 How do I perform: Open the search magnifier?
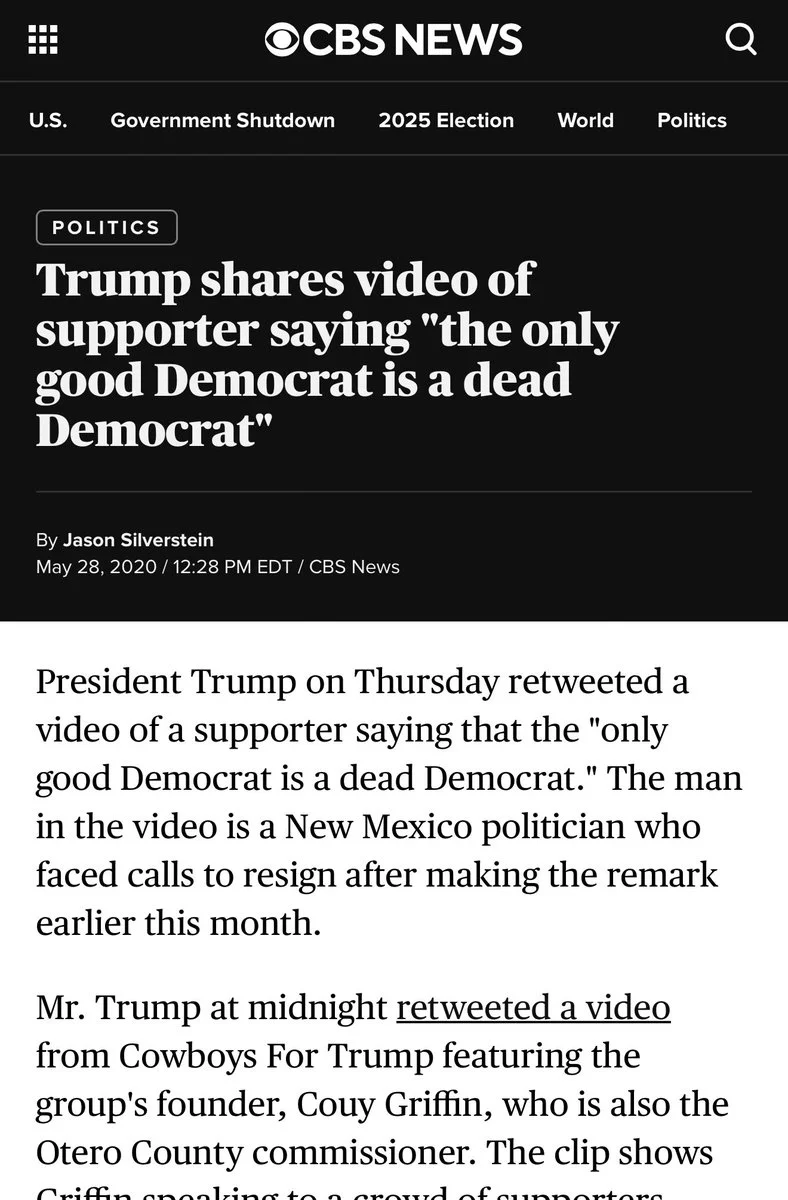point(741,40)
